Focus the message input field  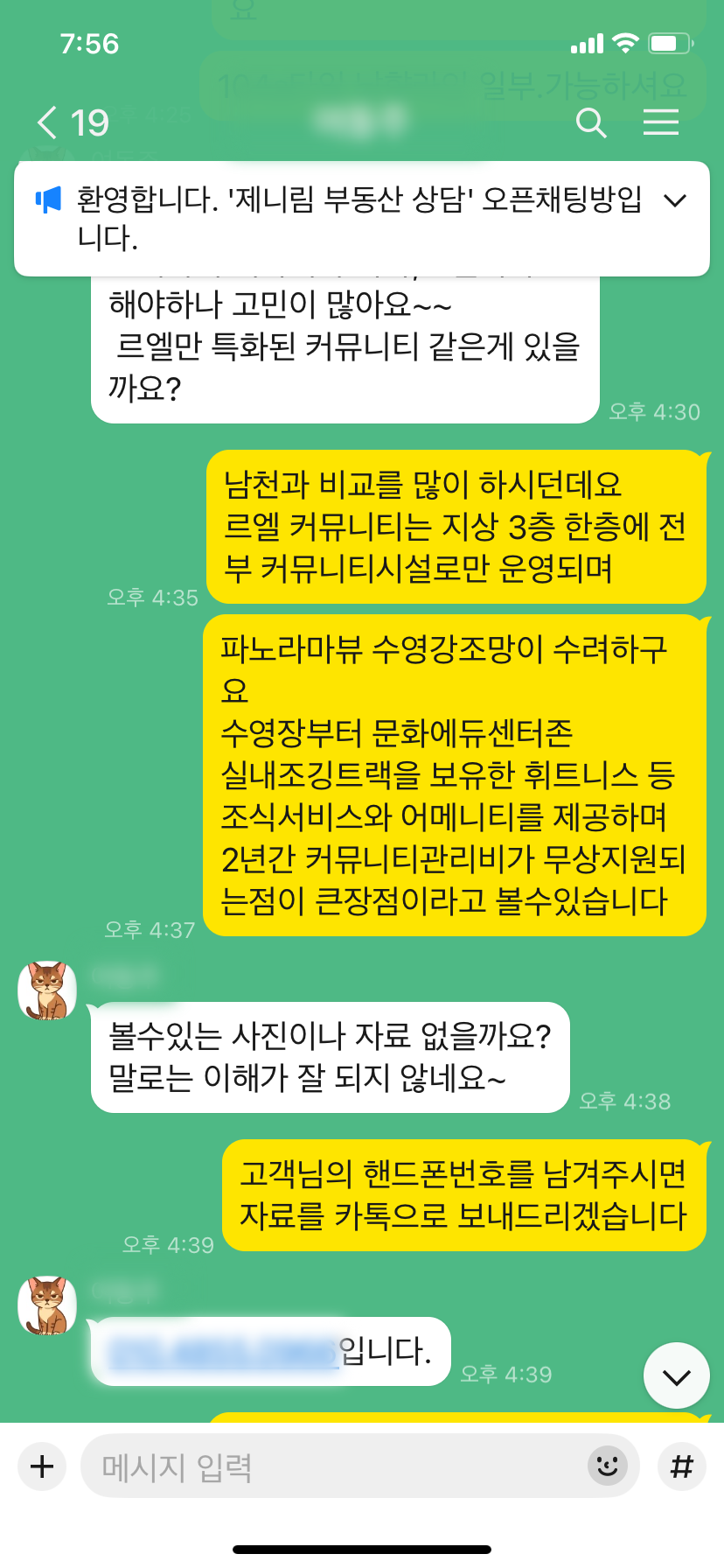tap(332, 1466)
